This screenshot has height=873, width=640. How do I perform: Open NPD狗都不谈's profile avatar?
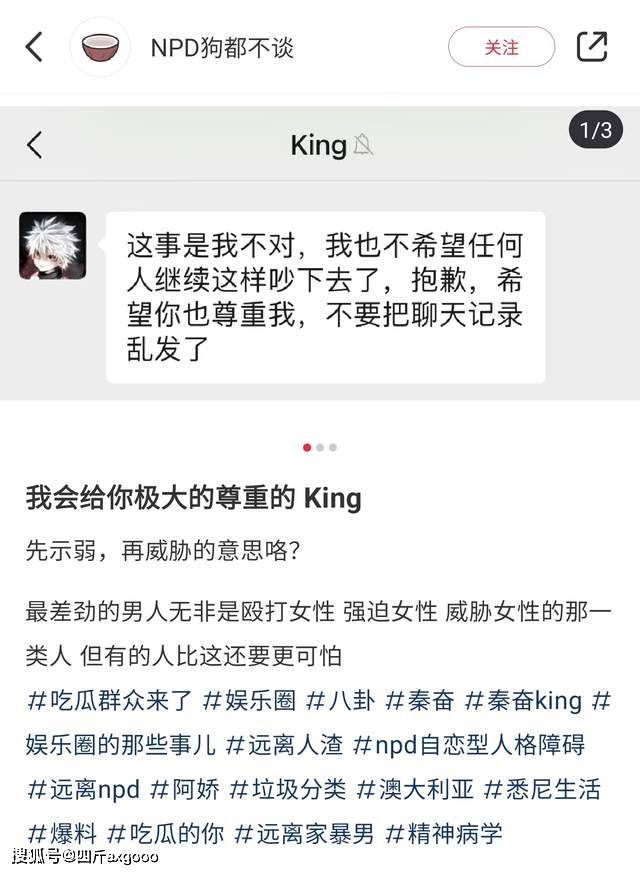pyautogui.click(x=101, y=47)
